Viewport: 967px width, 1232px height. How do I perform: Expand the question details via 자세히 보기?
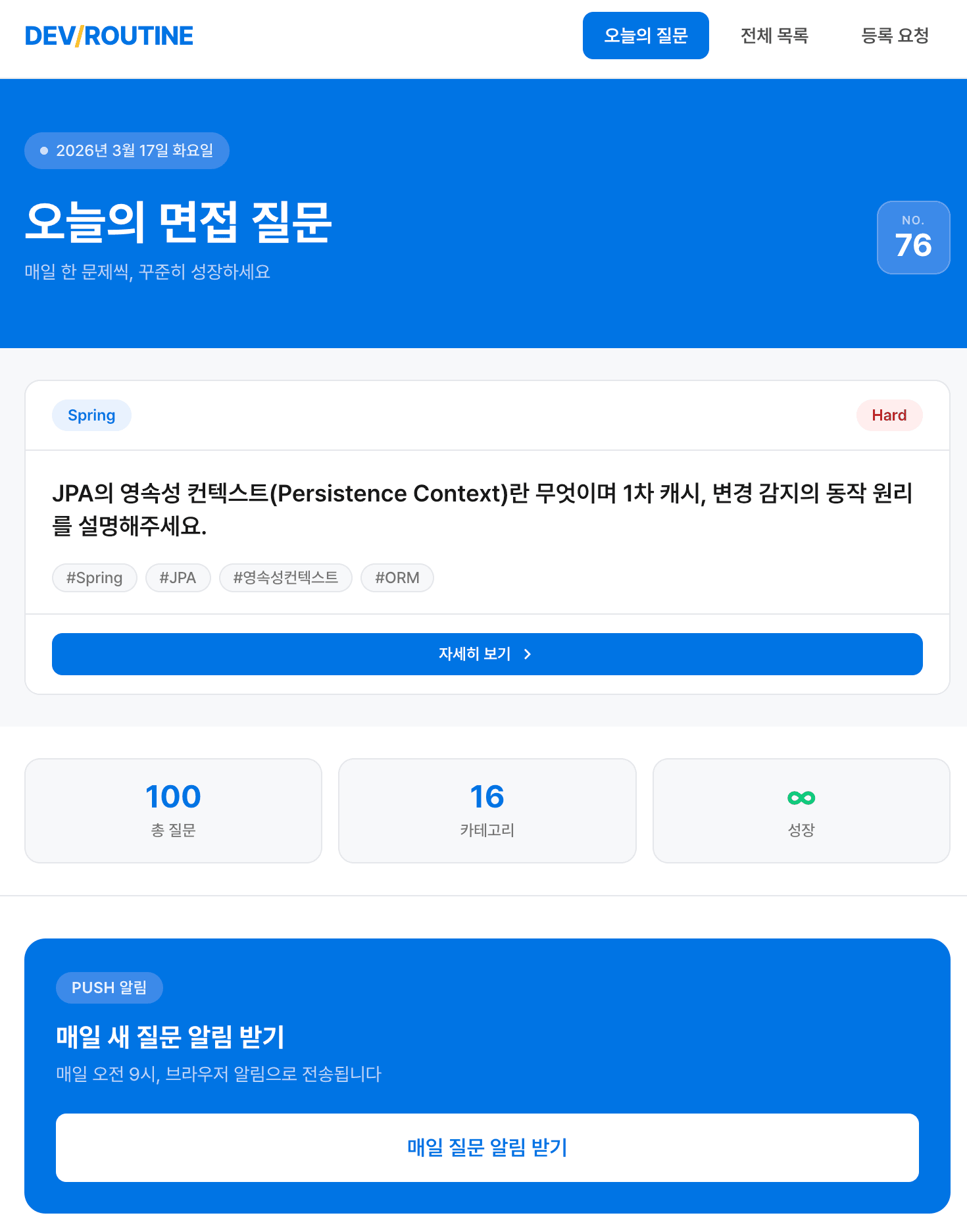point(487,654)
